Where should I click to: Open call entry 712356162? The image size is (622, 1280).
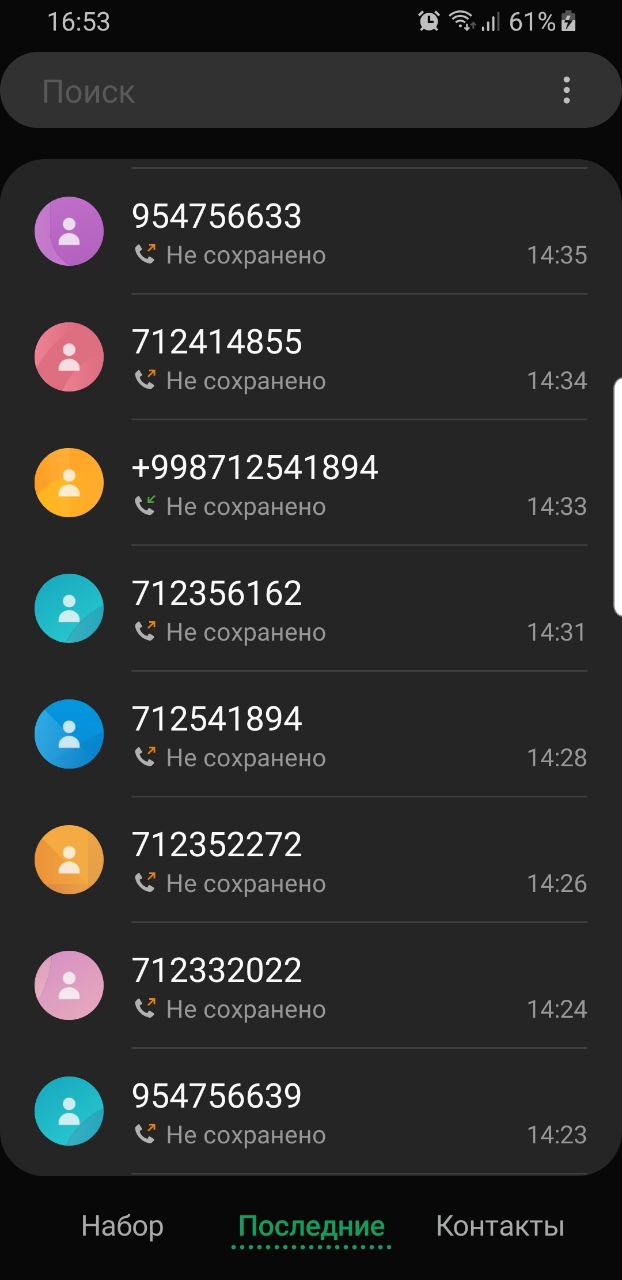311,609
